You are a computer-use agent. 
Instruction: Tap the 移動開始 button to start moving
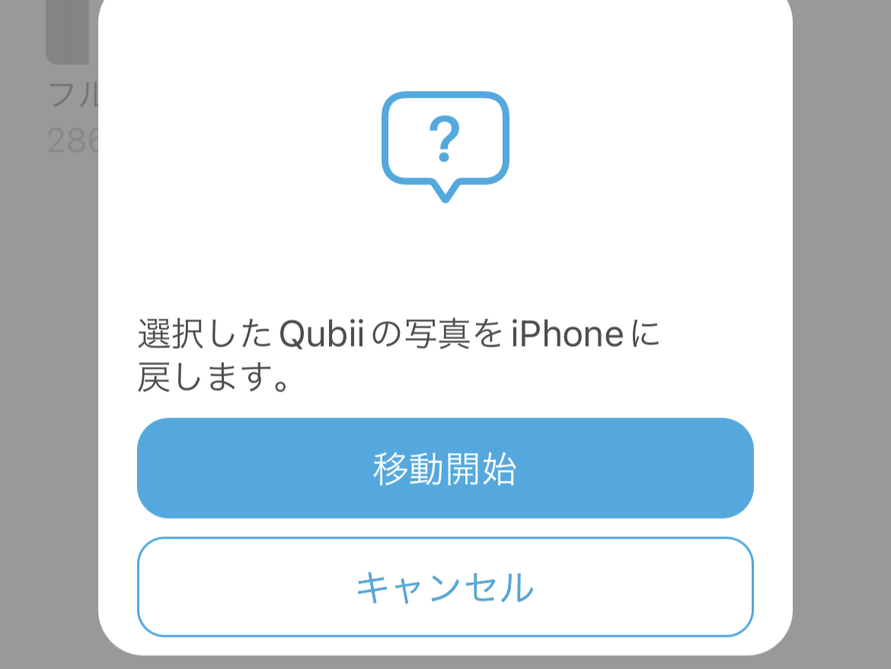445,468
